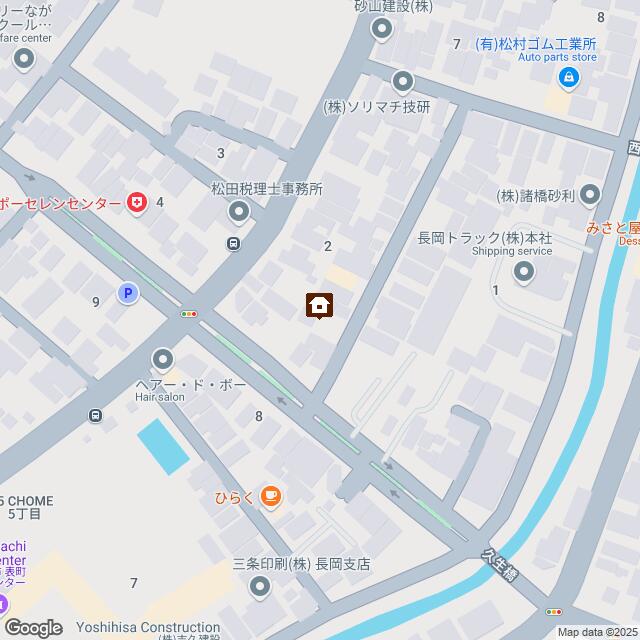View the 砂山建設(株) place marker
The height and width of the screenshot is (640, 640).
click(381, 28)
